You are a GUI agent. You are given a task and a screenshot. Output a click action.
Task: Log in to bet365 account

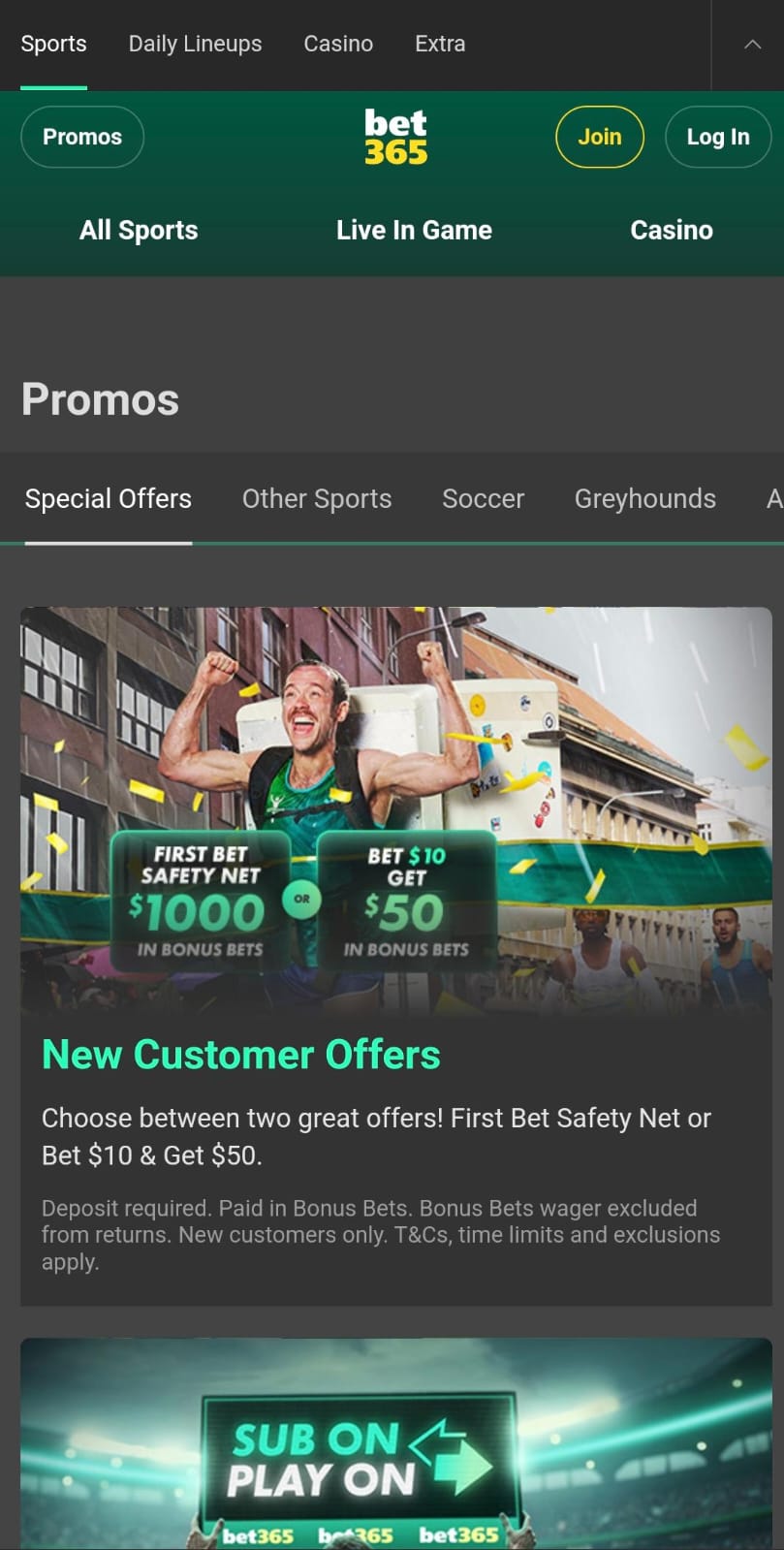(717, 137)
